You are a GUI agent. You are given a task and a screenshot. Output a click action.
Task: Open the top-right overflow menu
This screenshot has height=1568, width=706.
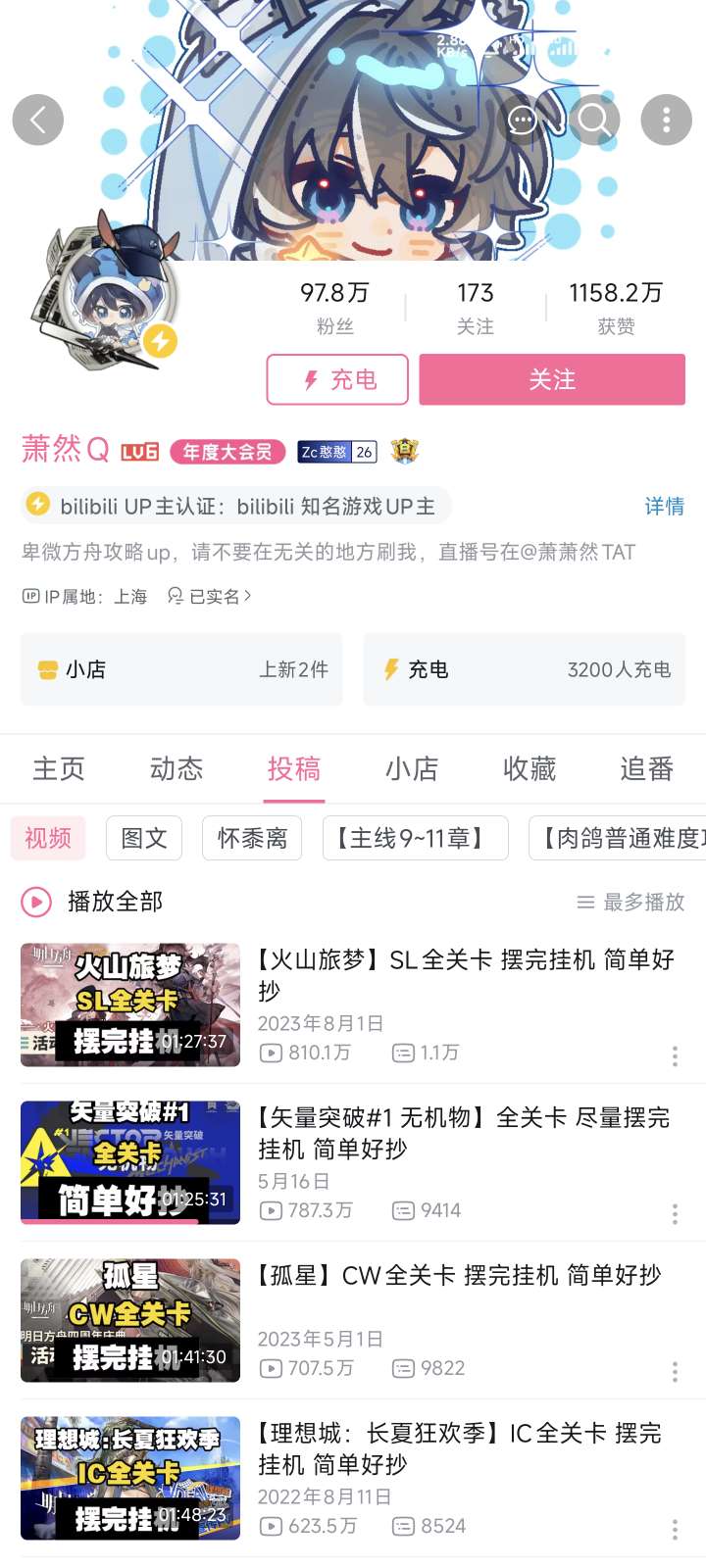tap(666, 120)
